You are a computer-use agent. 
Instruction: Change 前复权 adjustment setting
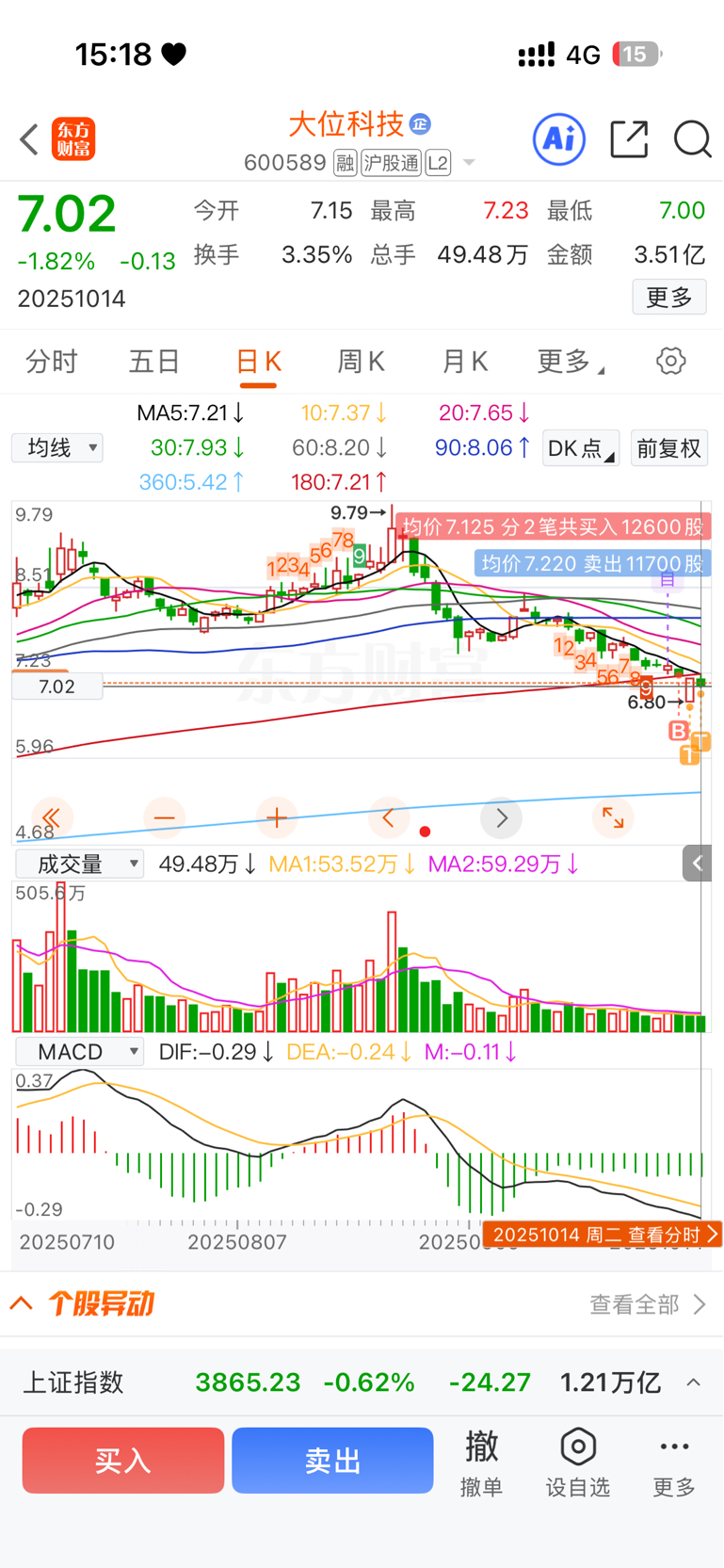pos(668,448)
